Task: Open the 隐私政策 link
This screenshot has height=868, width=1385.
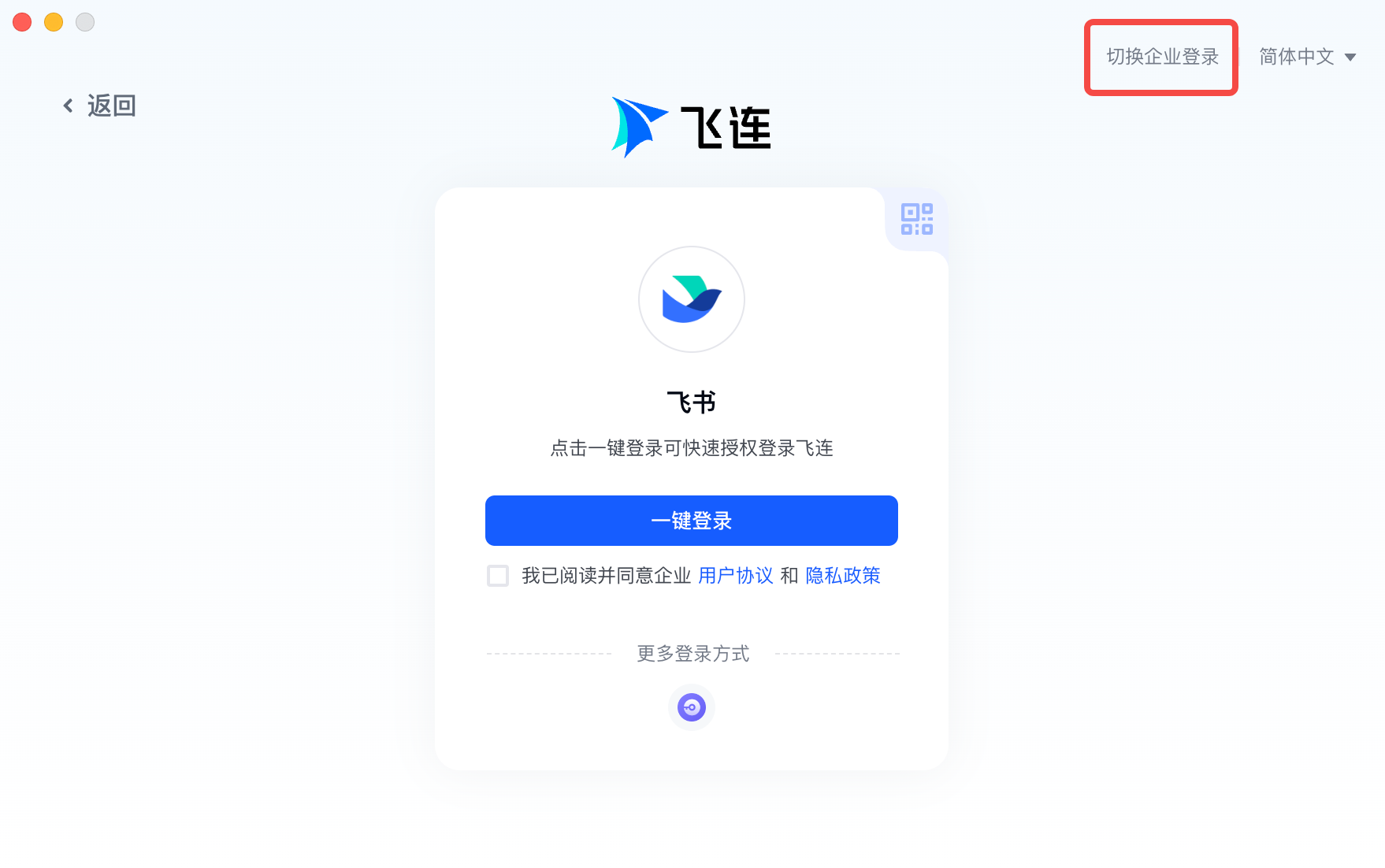Action: tap(842, 576)
